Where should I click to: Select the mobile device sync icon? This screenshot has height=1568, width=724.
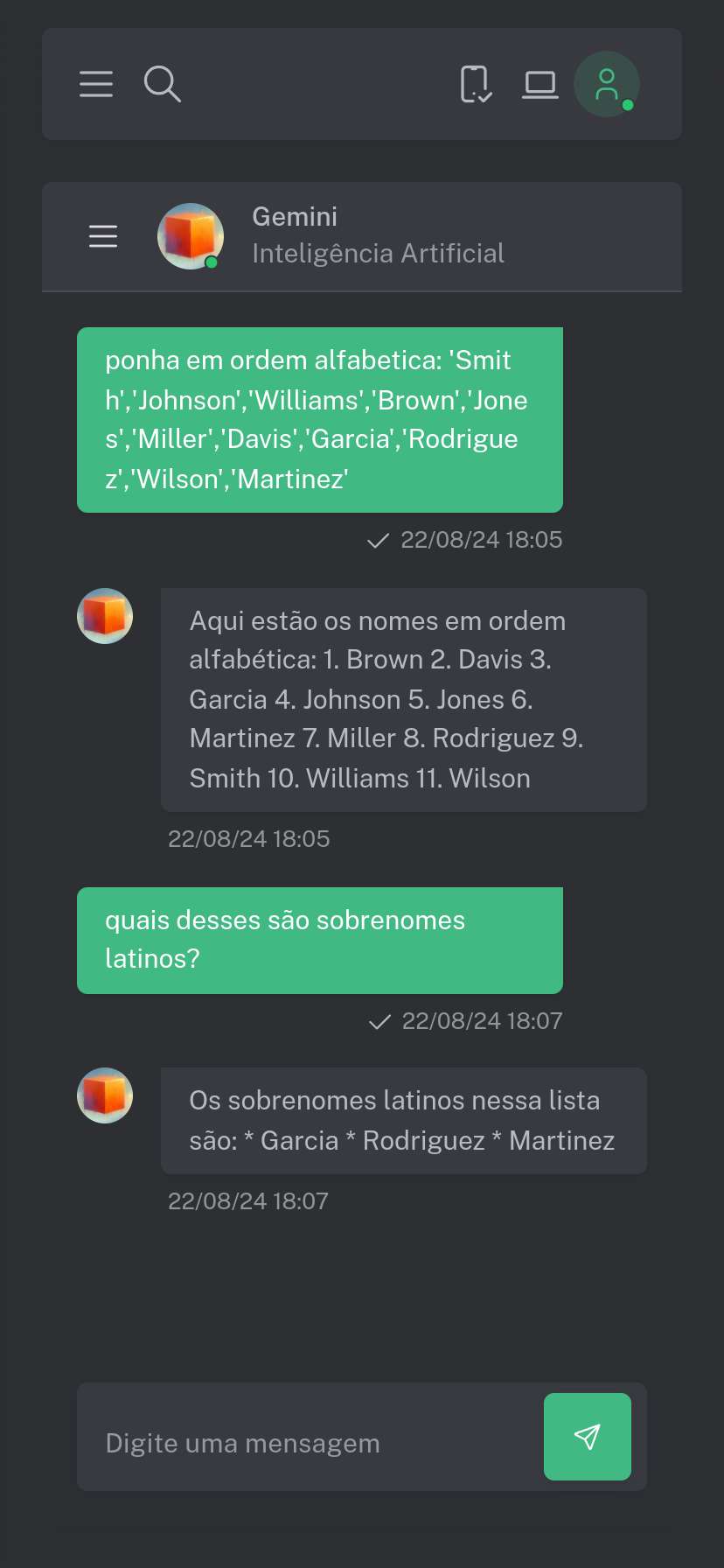(476, 84)
